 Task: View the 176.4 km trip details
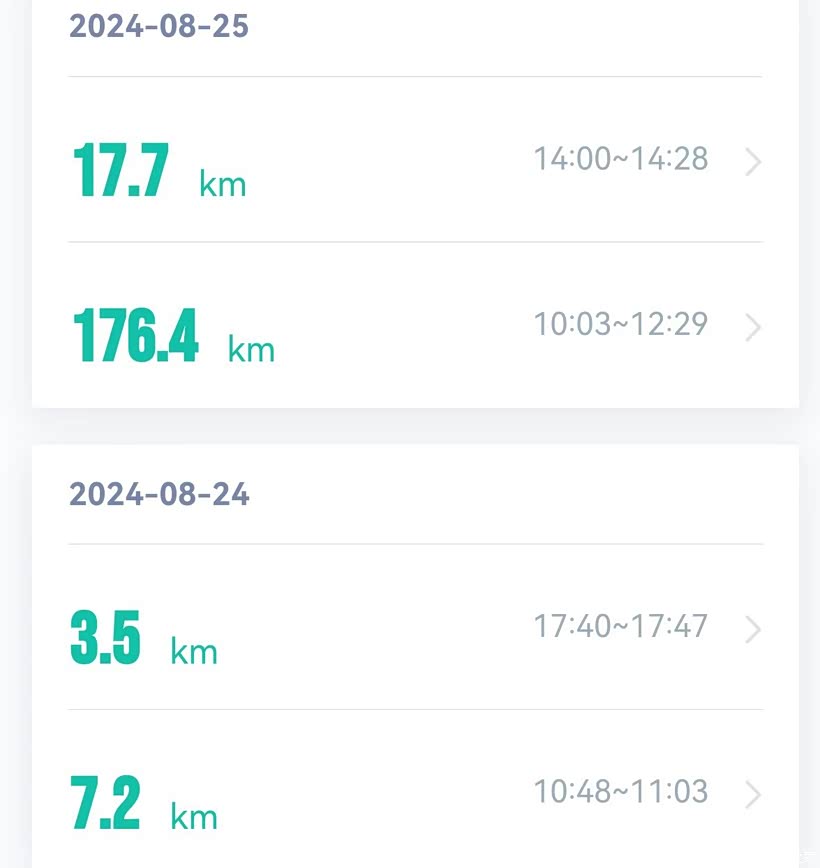pyautogui.click(x=415, y=326)
